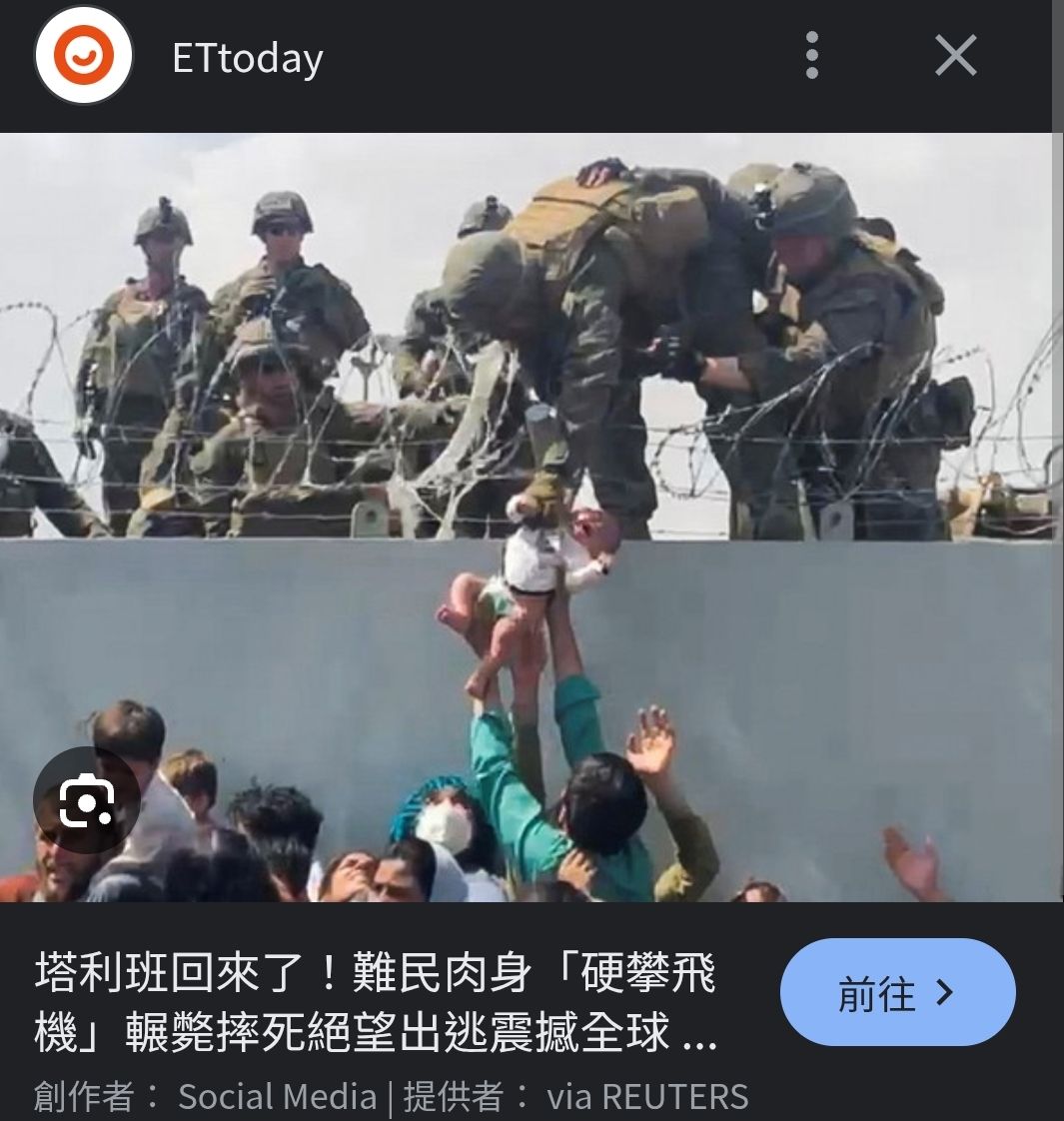Open the three-dot overflow menu
The width and height of the screenshot is (1064, 1121).
tap(812, 55)
